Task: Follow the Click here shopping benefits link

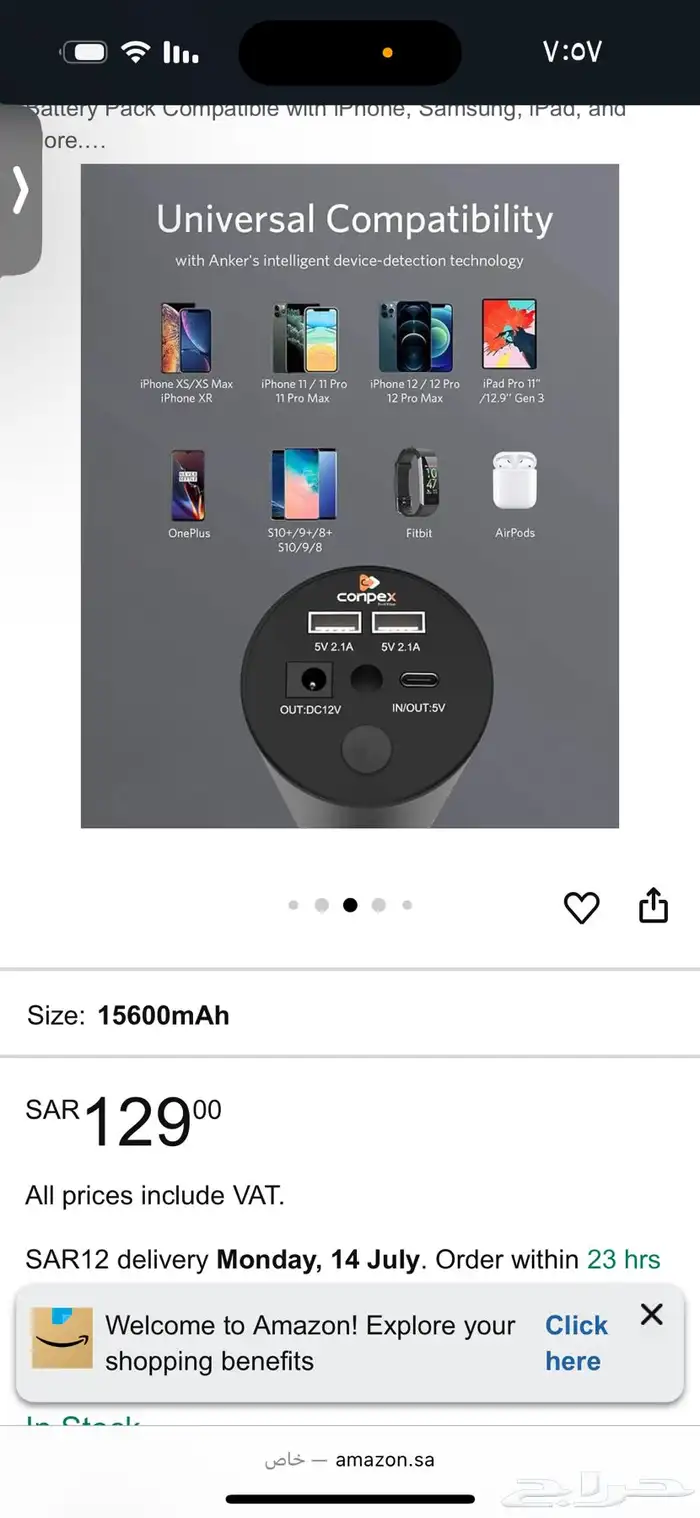Action: click(x=576, y=1342)
